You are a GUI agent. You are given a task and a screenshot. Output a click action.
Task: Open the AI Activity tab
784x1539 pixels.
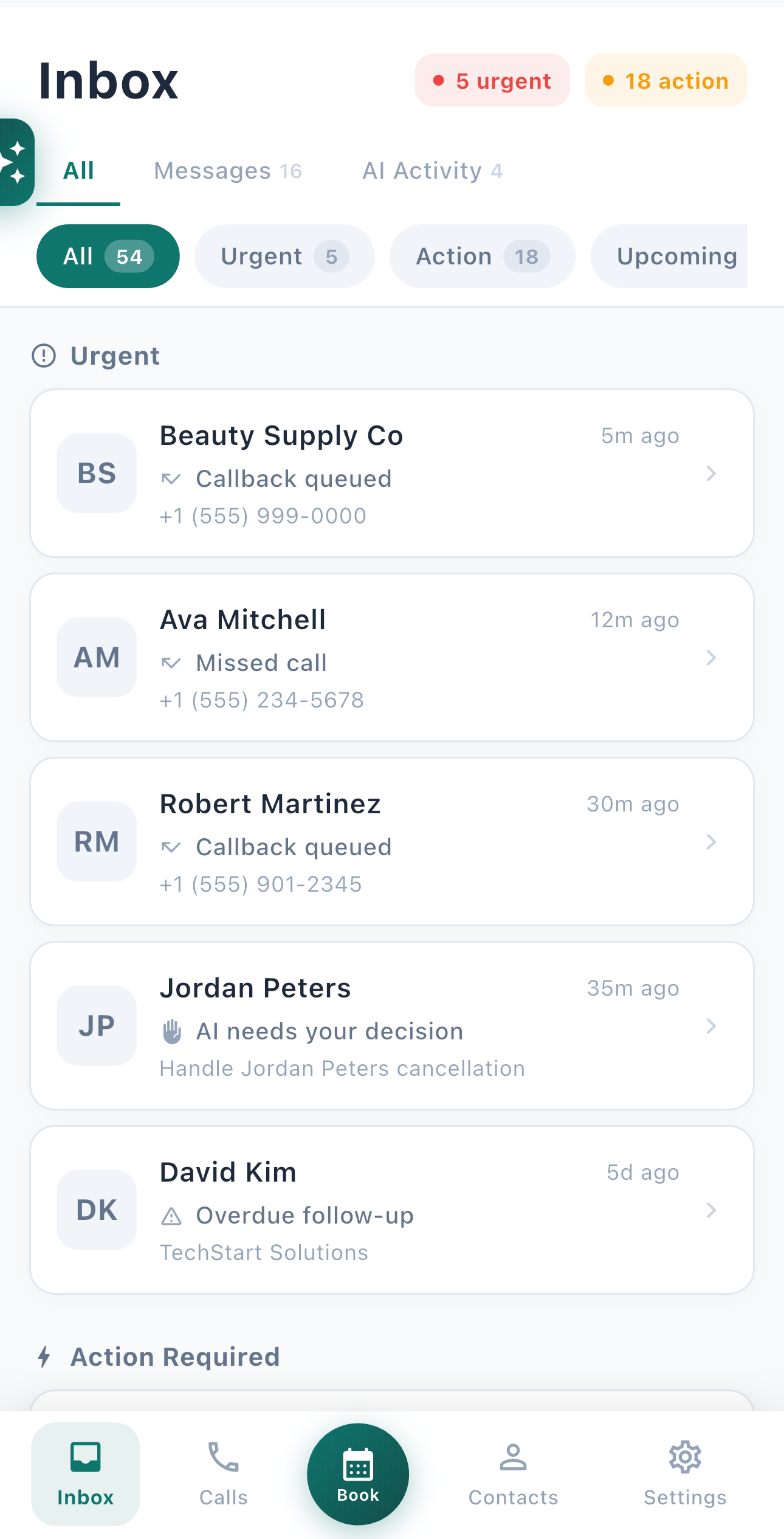432,171
